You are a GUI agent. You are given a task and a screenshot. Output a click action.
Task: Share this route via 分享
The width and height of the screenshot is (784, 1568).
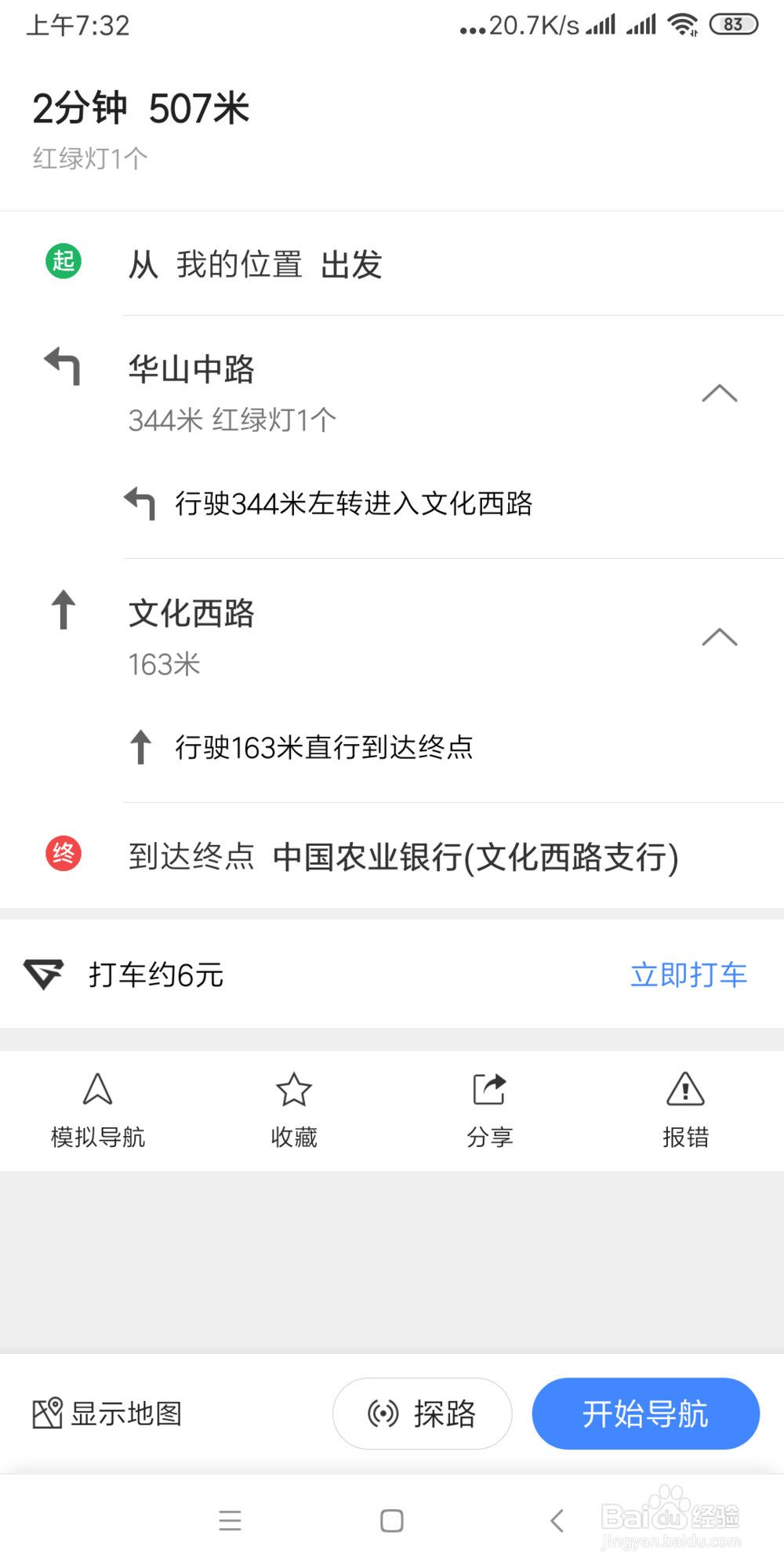pos(490,1109)
